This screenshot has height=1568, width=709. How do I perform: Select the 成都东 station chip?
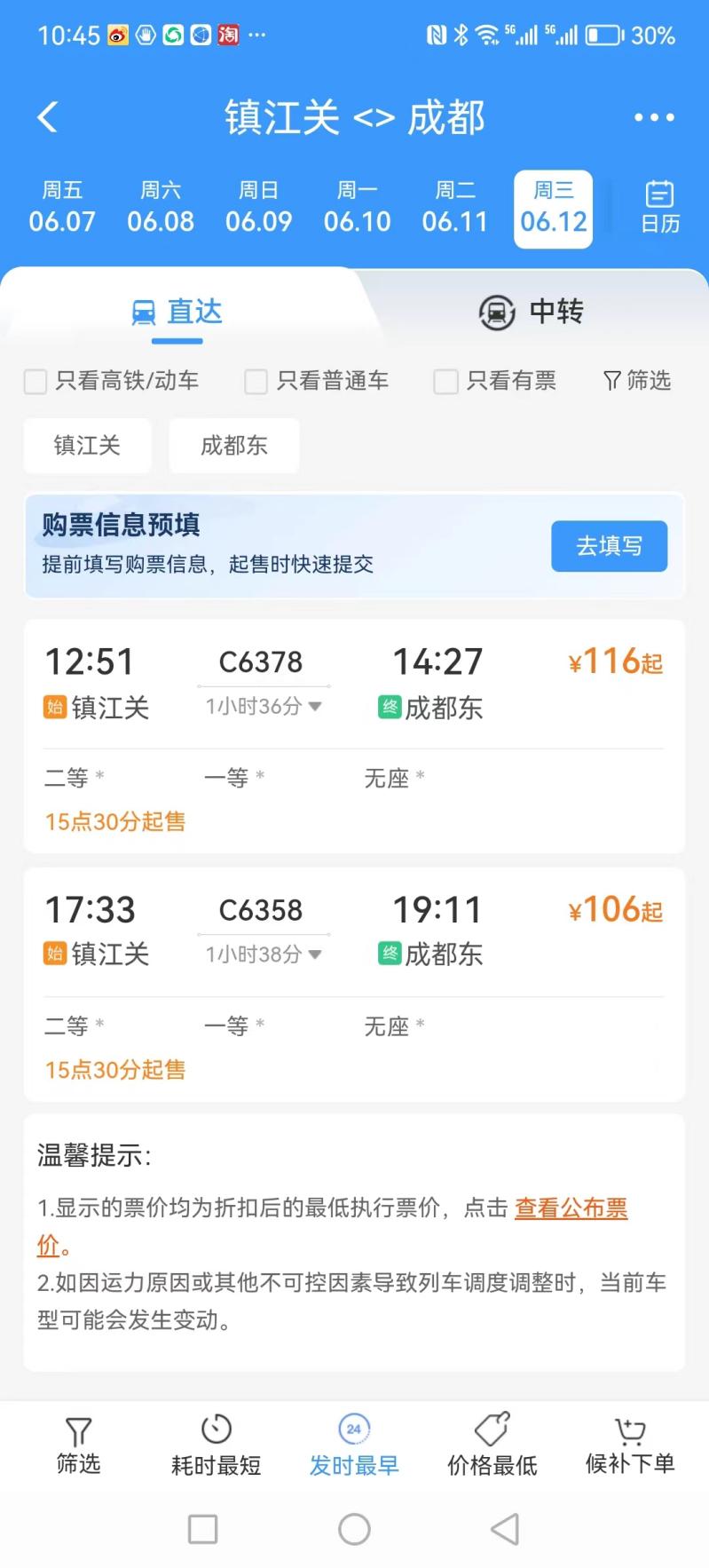[234, 446]
